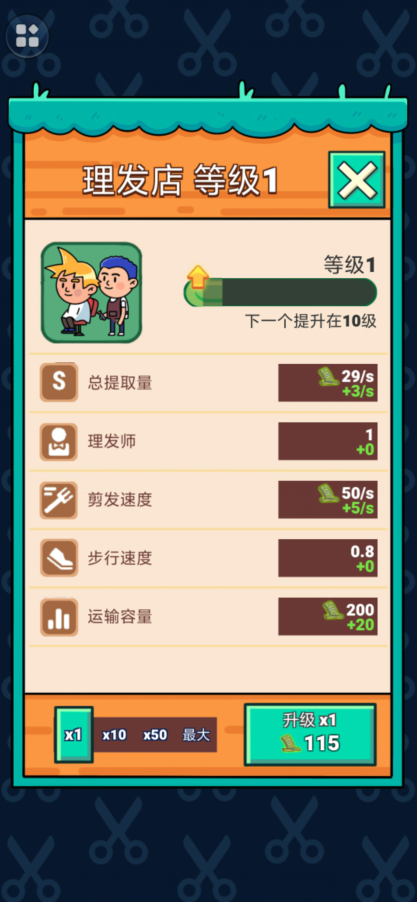Tap the 升级 x1 button costing 115
The height and width of the screenshot is (902, 417).
pos(310,735)
